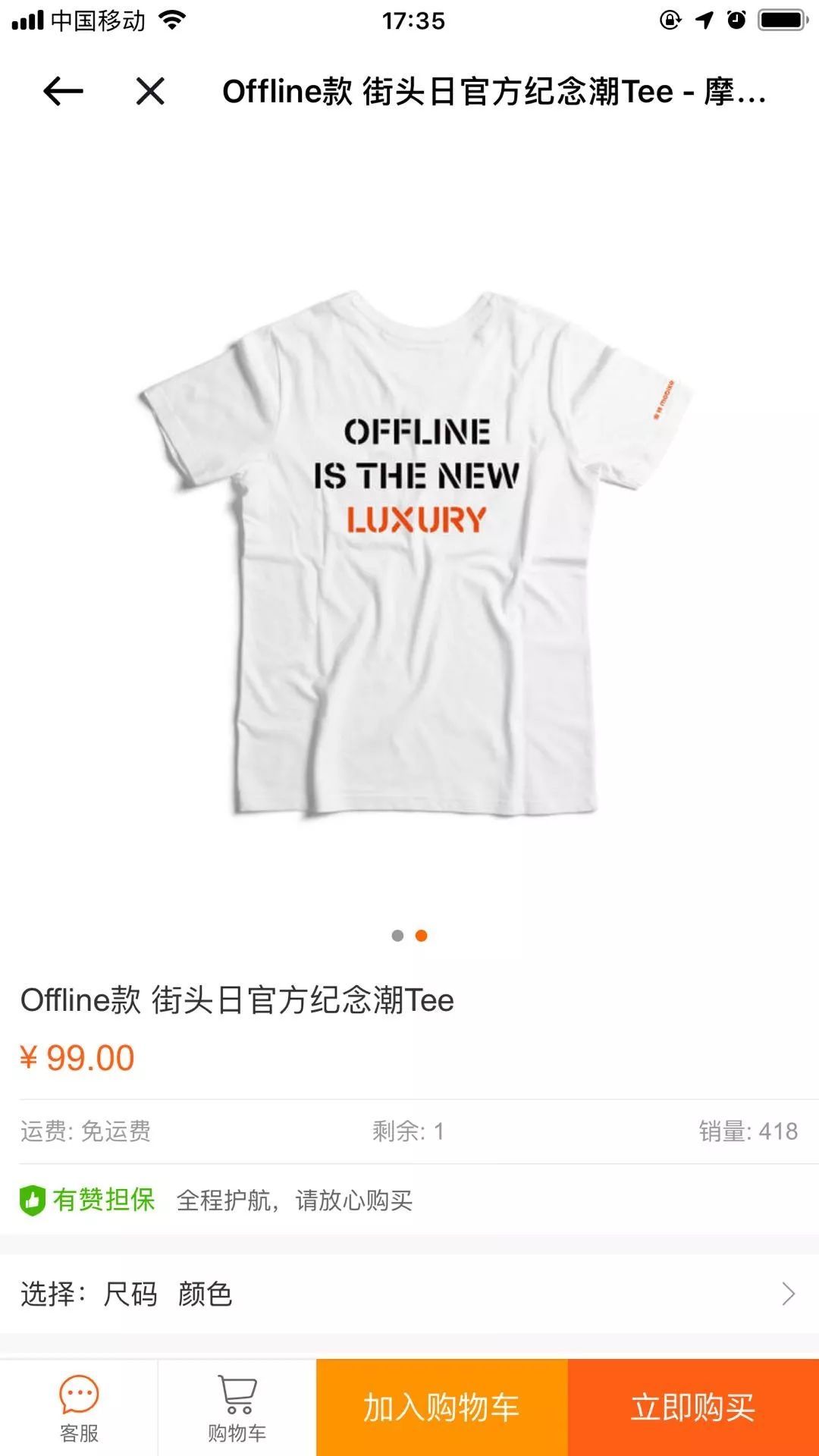Open 客服 customer service chat
This screenshot has height=1456, width=819.
[79, 1407]
